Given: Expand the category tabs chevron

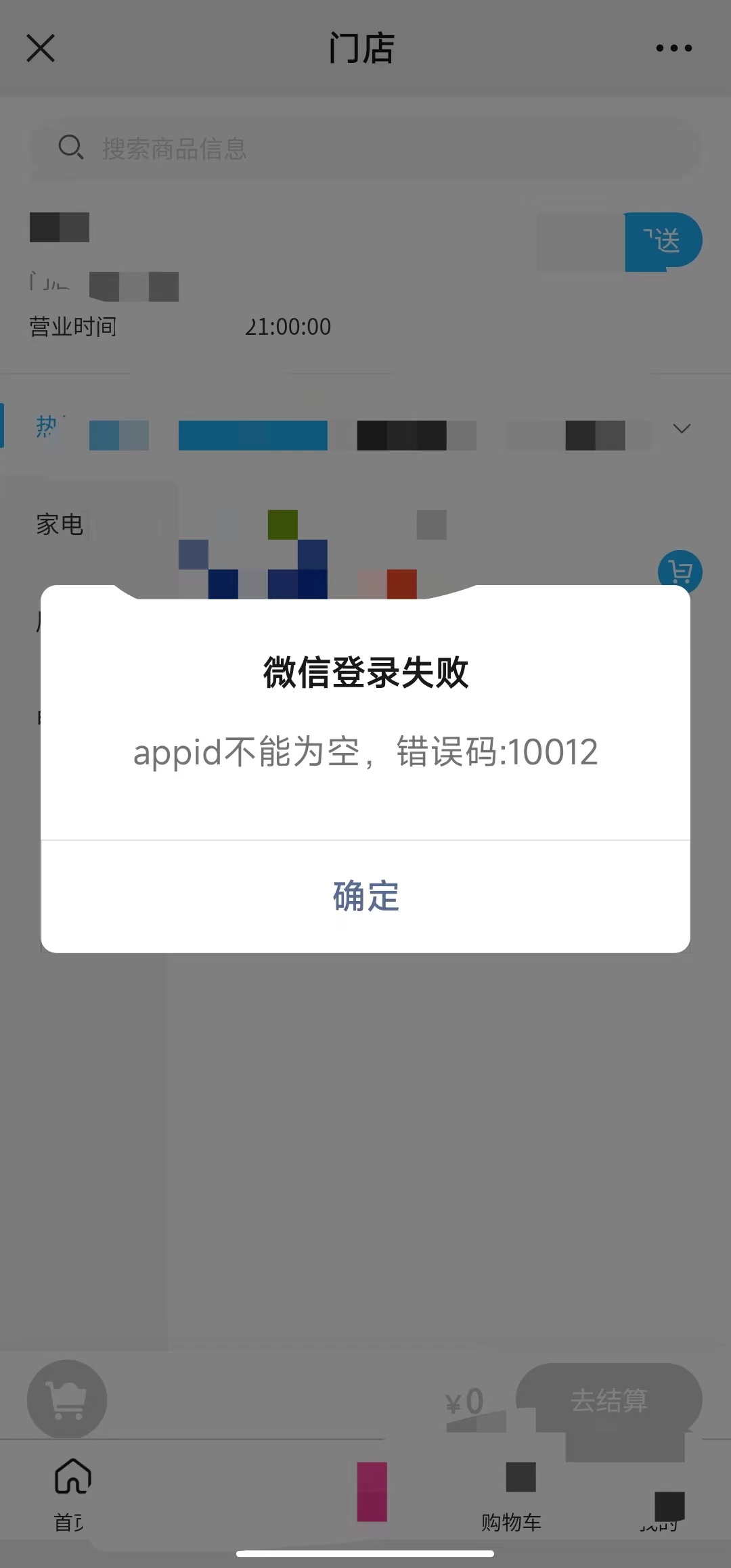Looking at the screenshot, I should 682,429.
